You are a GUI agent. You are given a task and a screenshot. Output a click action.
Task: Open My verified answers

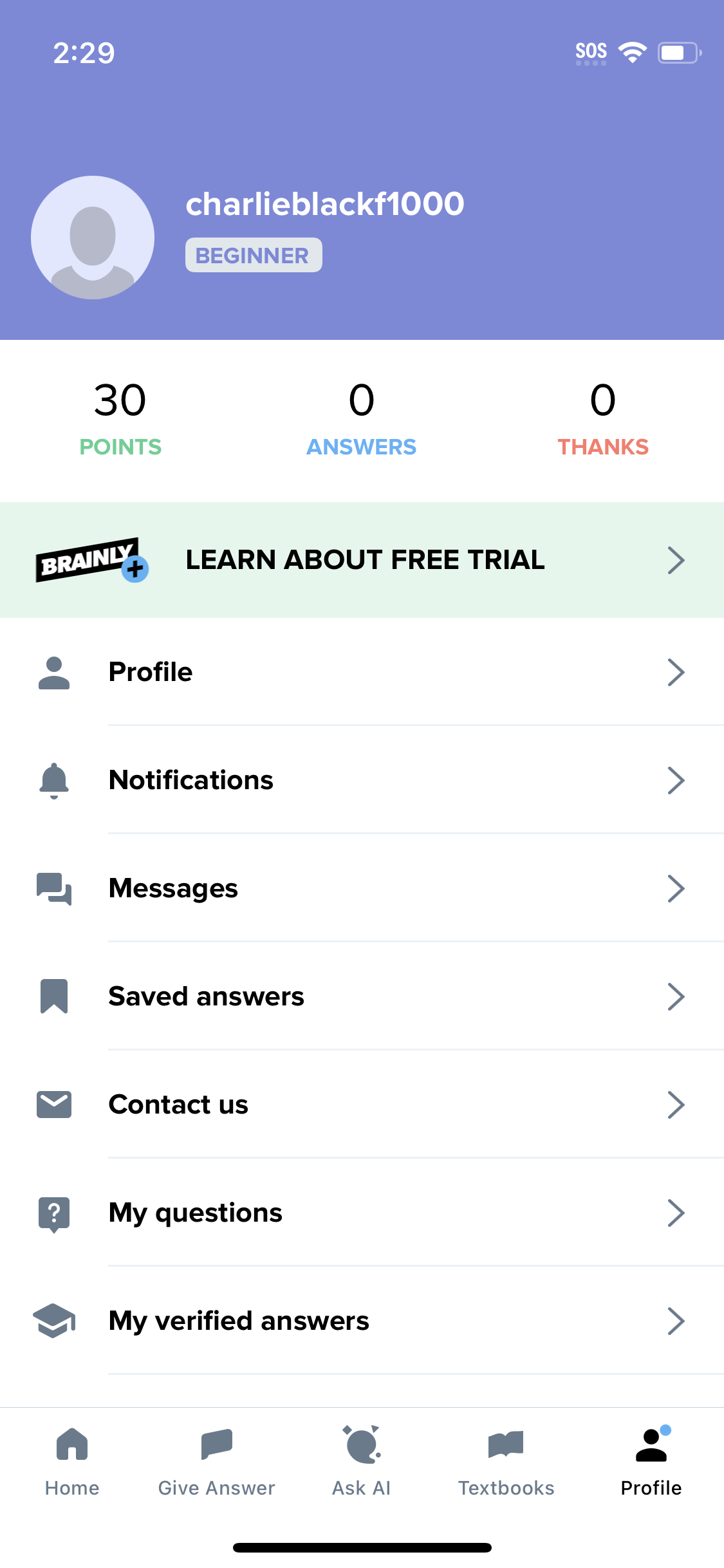[239, 1321]
